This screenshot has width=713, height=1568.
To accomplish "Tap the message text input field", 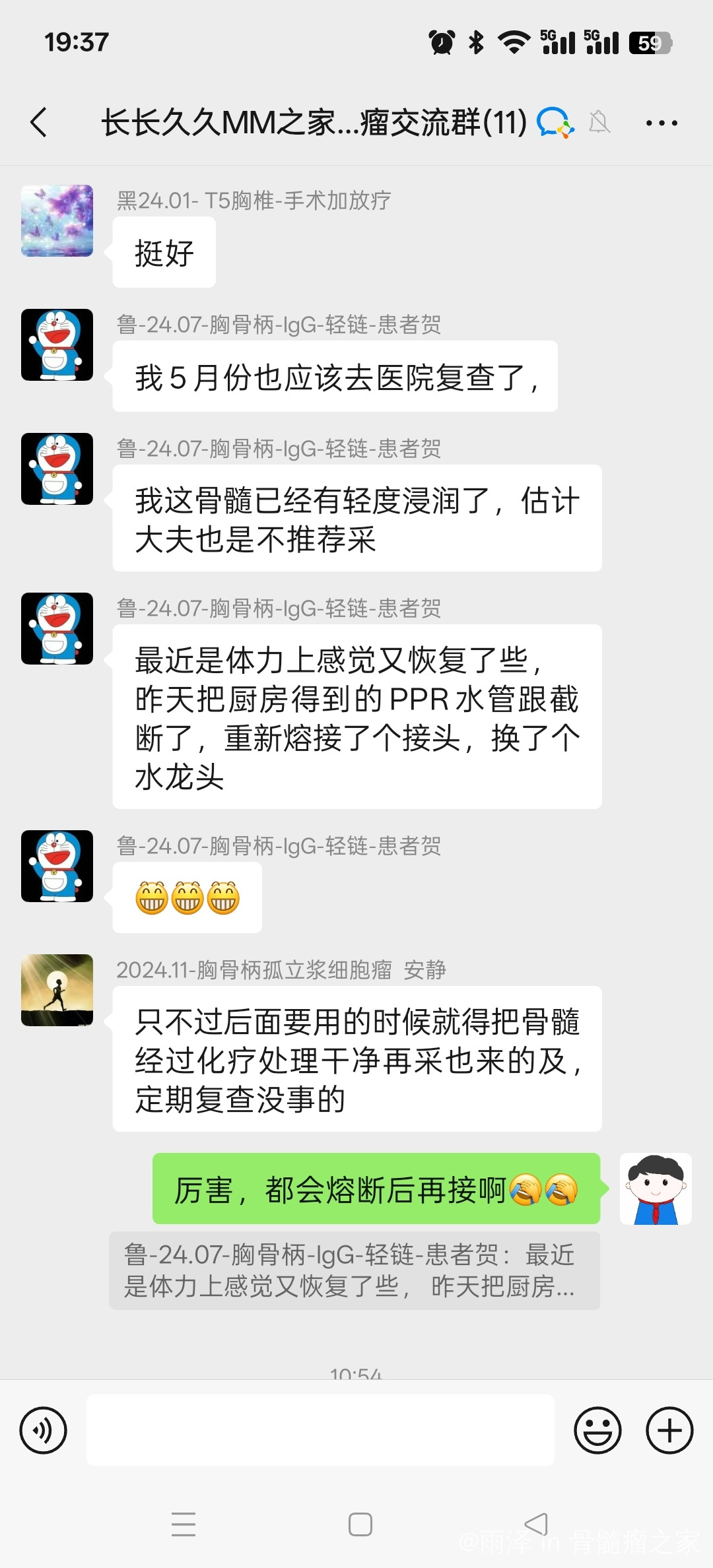I will 320,1430.
